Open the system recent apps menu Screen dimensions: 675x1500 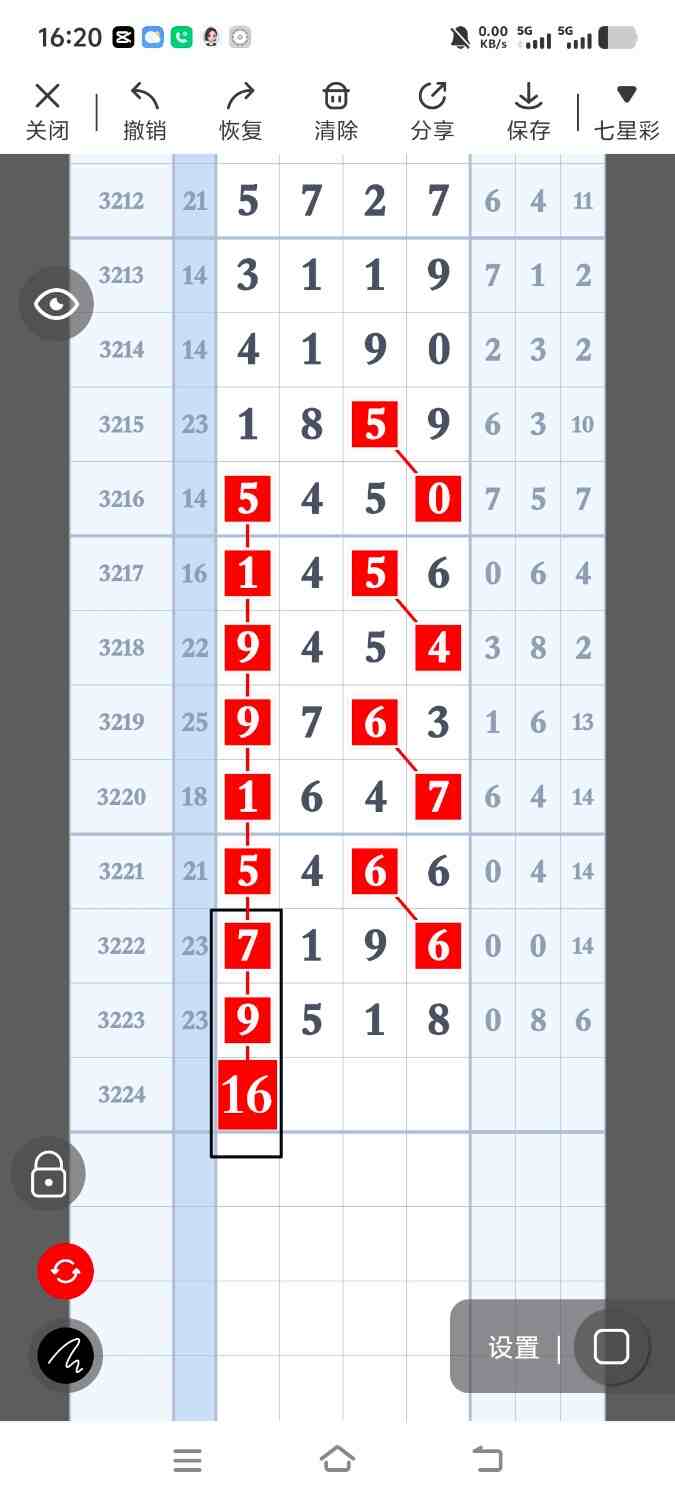click(187, 1460)
